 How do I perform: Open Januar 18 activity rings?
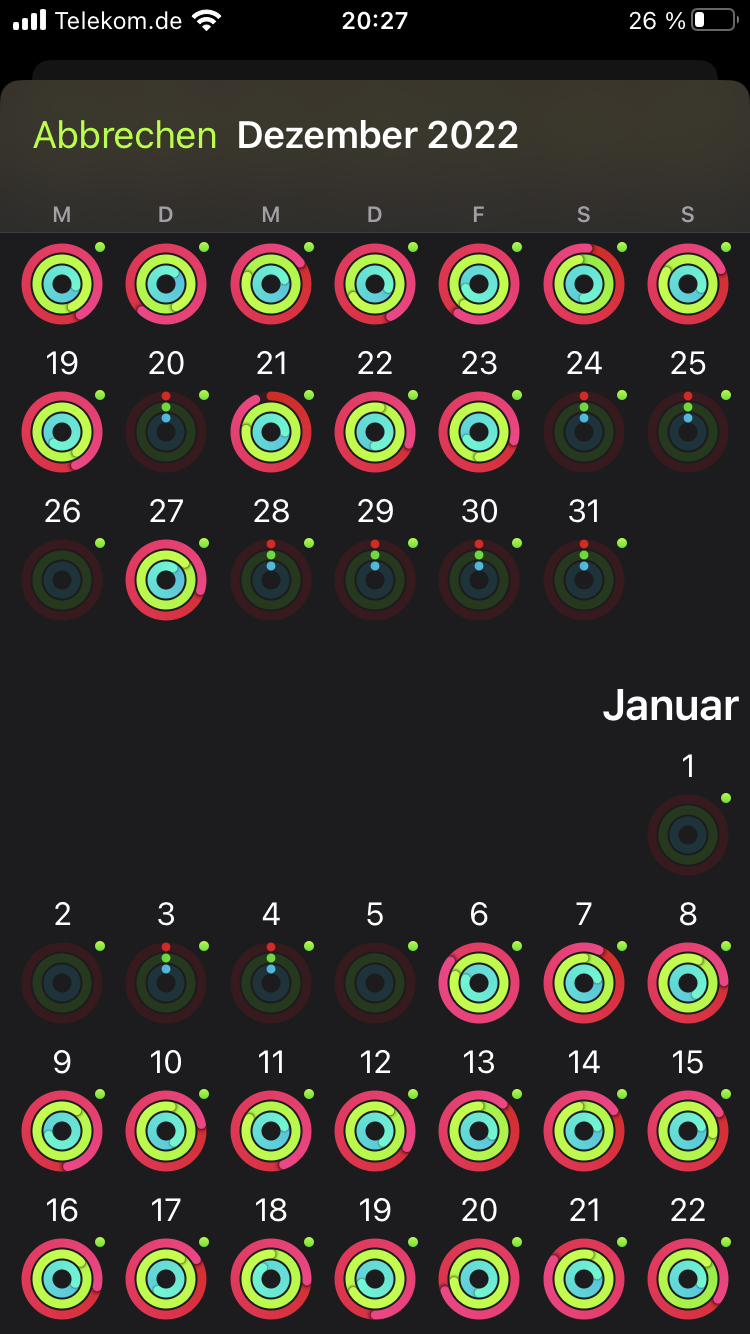pyautogui.click(x=271, y=1279)
